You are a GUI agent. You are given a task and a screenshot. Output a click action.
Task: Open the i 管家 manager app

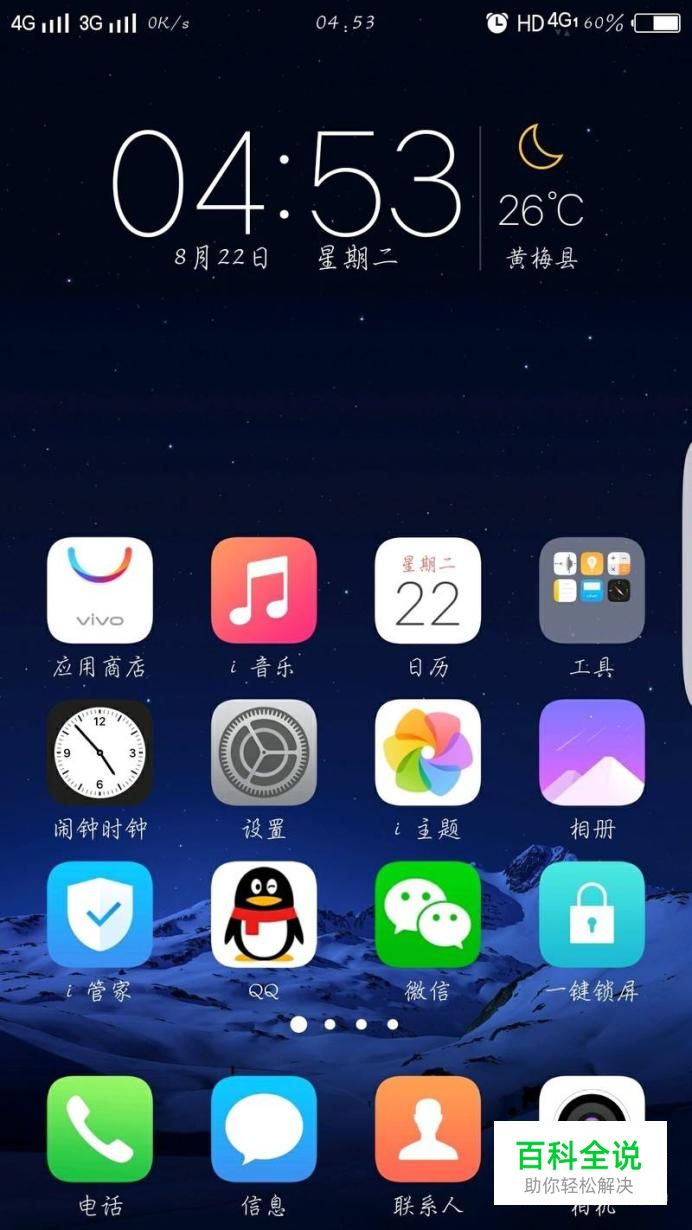[x=100, y=914]
